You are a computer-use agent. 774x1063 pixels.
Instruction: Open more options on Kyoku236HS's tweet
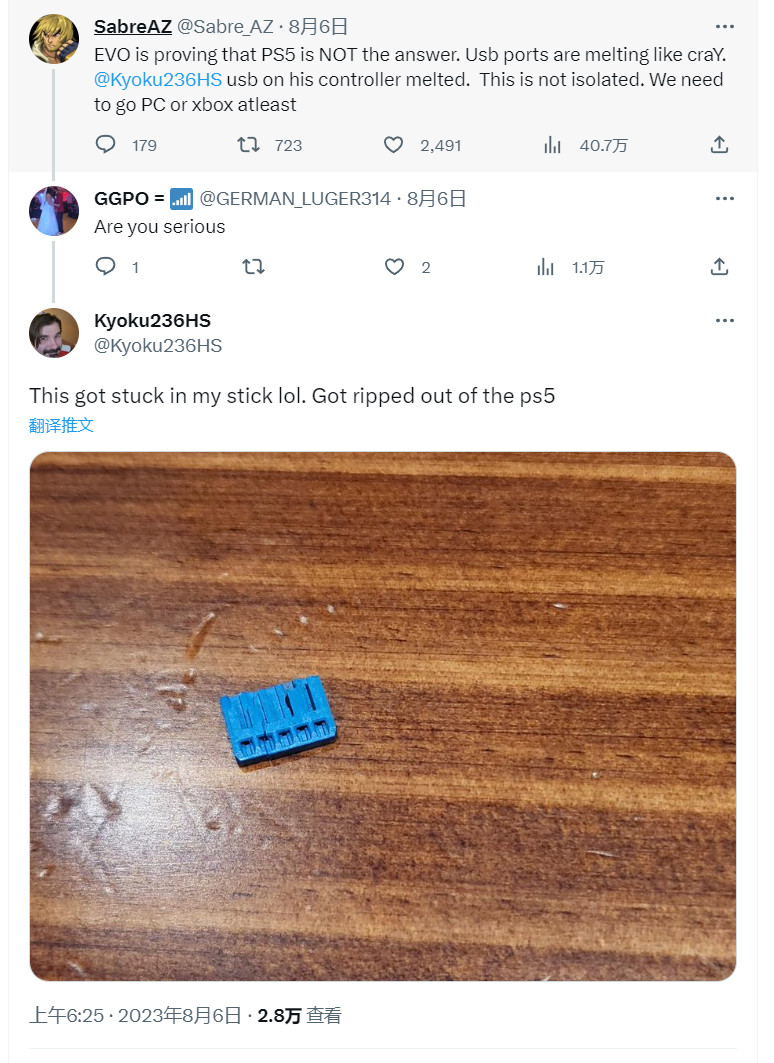pos(724,321)
